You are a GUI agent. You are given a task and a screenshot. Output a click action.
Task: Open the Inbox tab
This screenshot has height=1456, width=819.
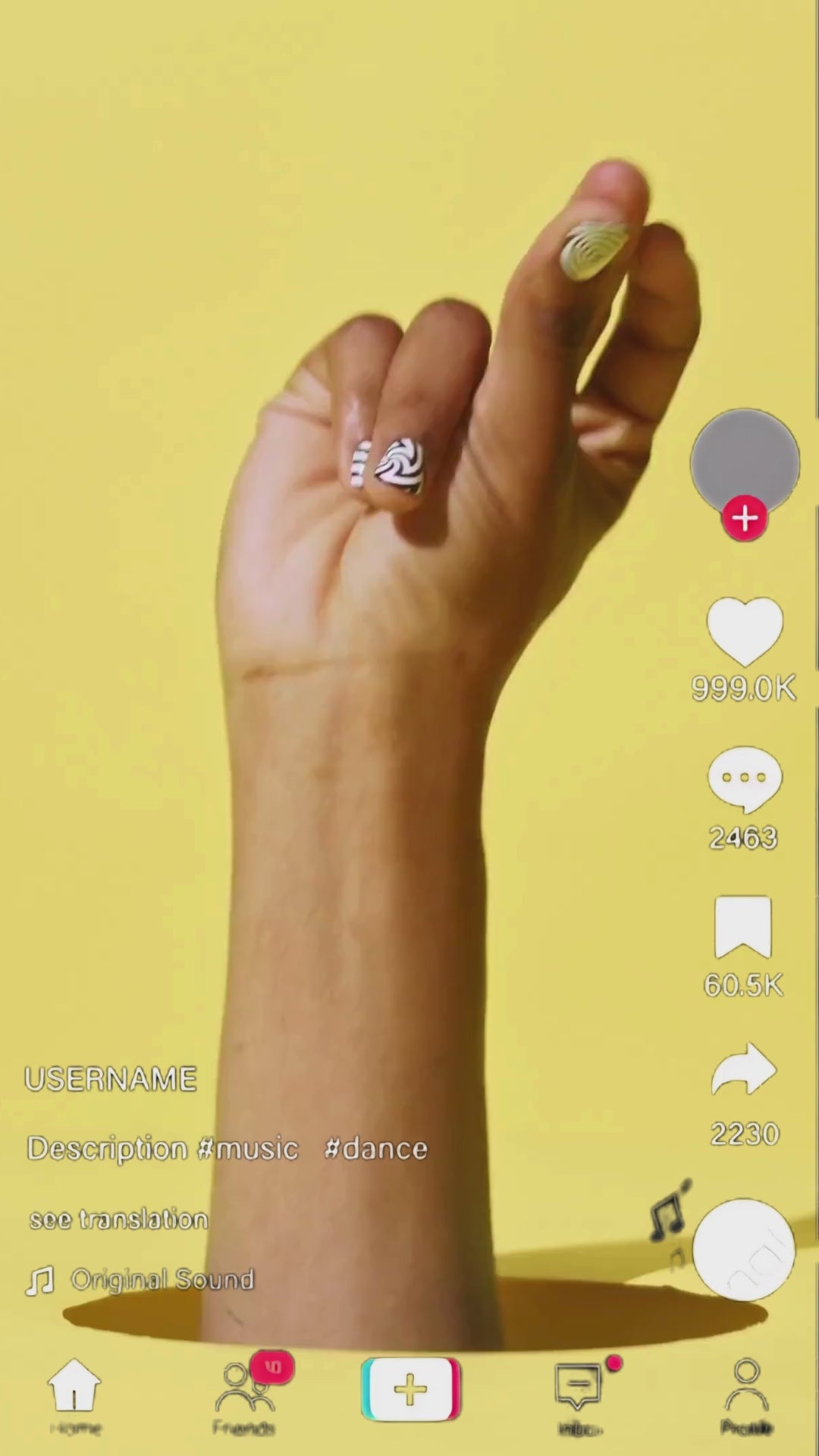click(580, 1396)
